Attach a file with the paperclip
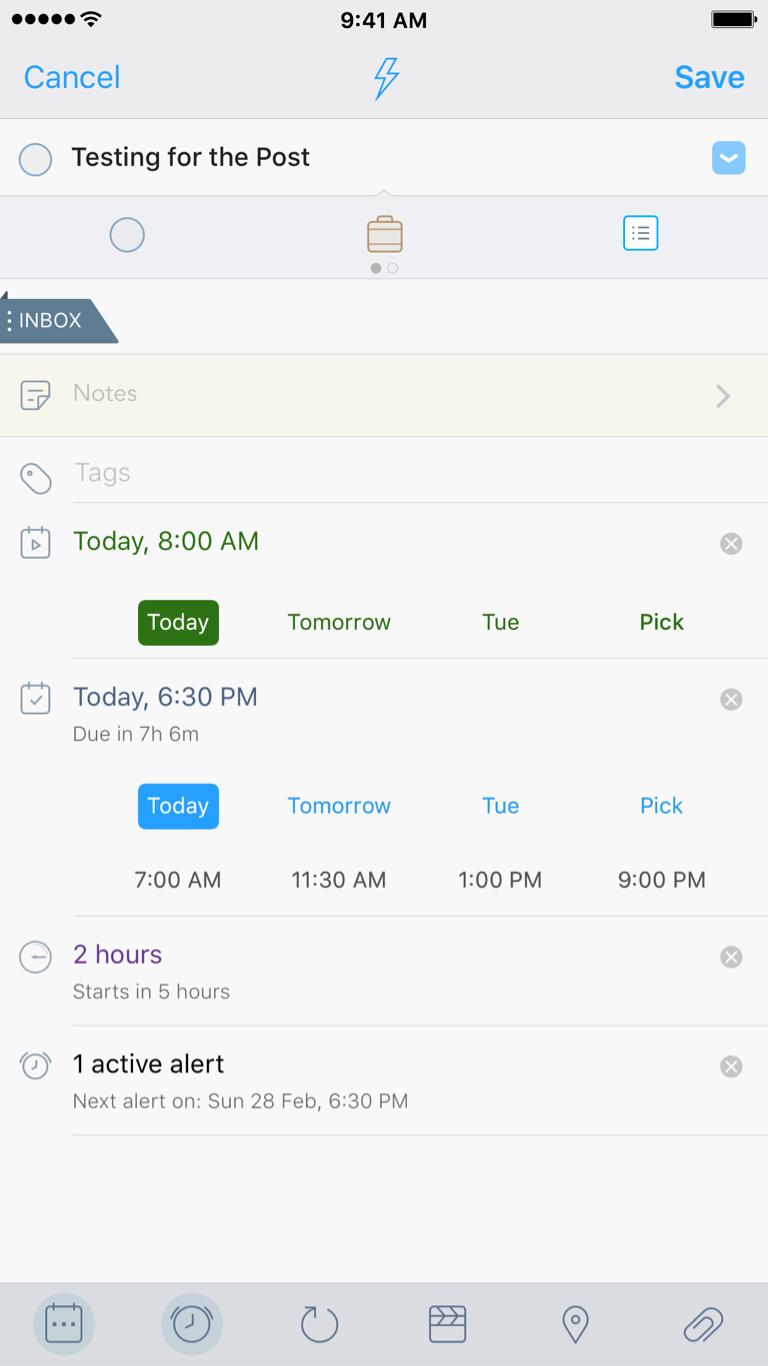 tap(703, 1325)
